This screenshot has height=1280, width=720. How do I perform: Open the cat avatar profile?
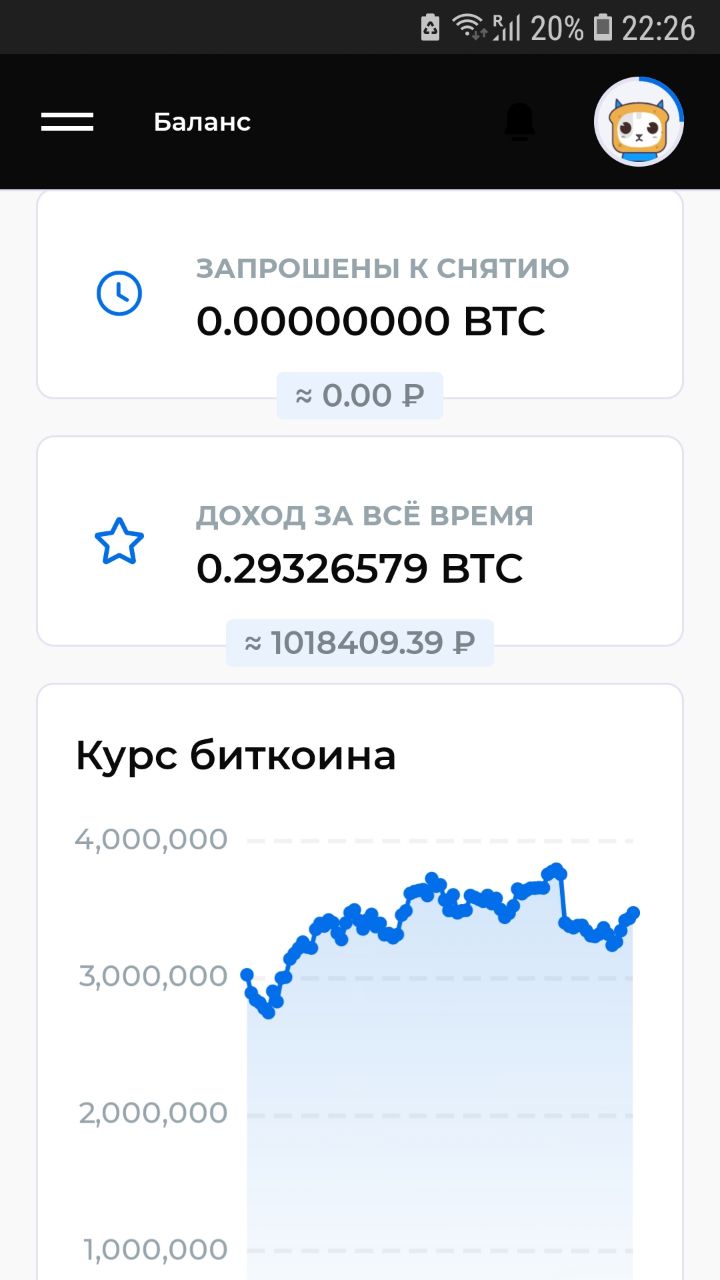639,122
